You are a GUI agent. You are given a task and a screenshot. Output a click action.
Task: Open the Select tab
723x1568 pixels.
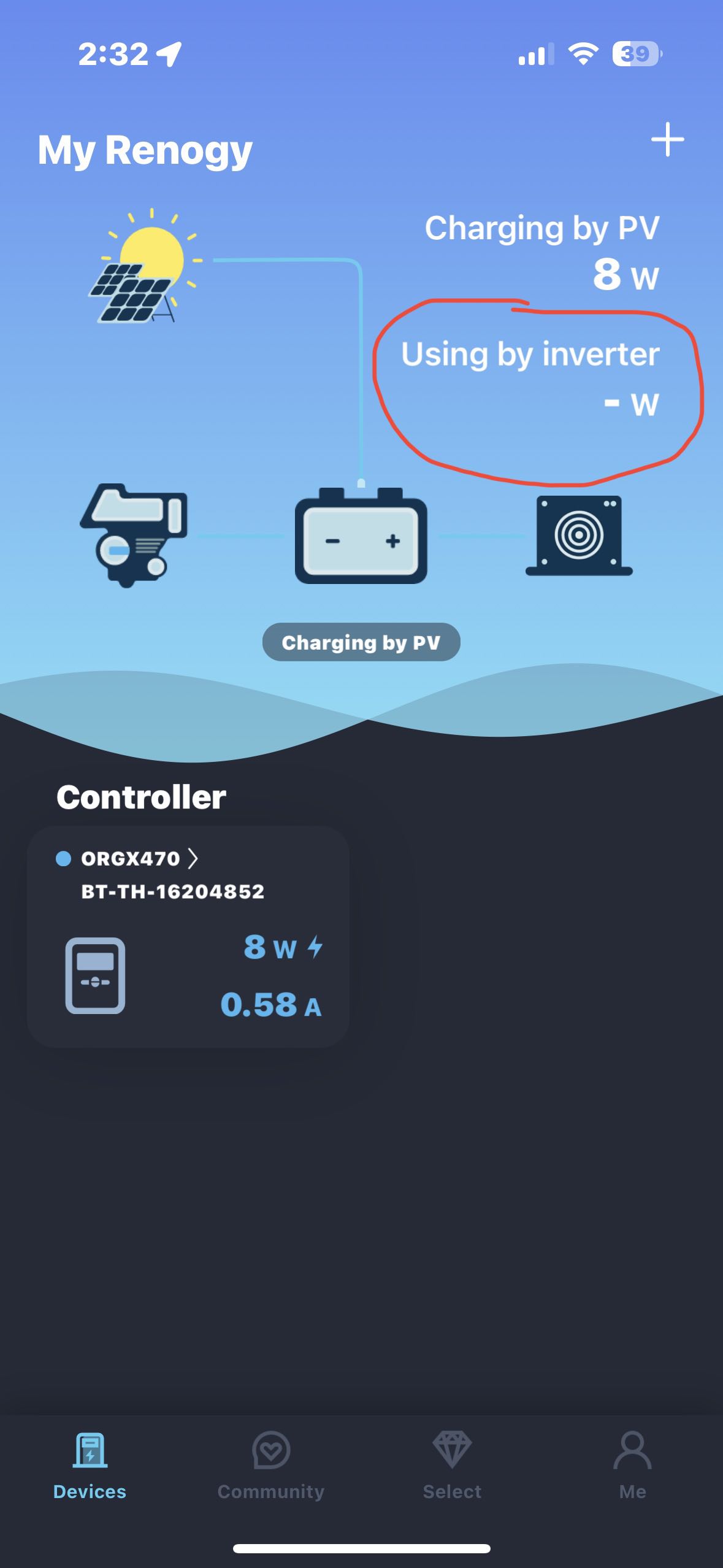pyautogui.click(x=452, y=1466)
